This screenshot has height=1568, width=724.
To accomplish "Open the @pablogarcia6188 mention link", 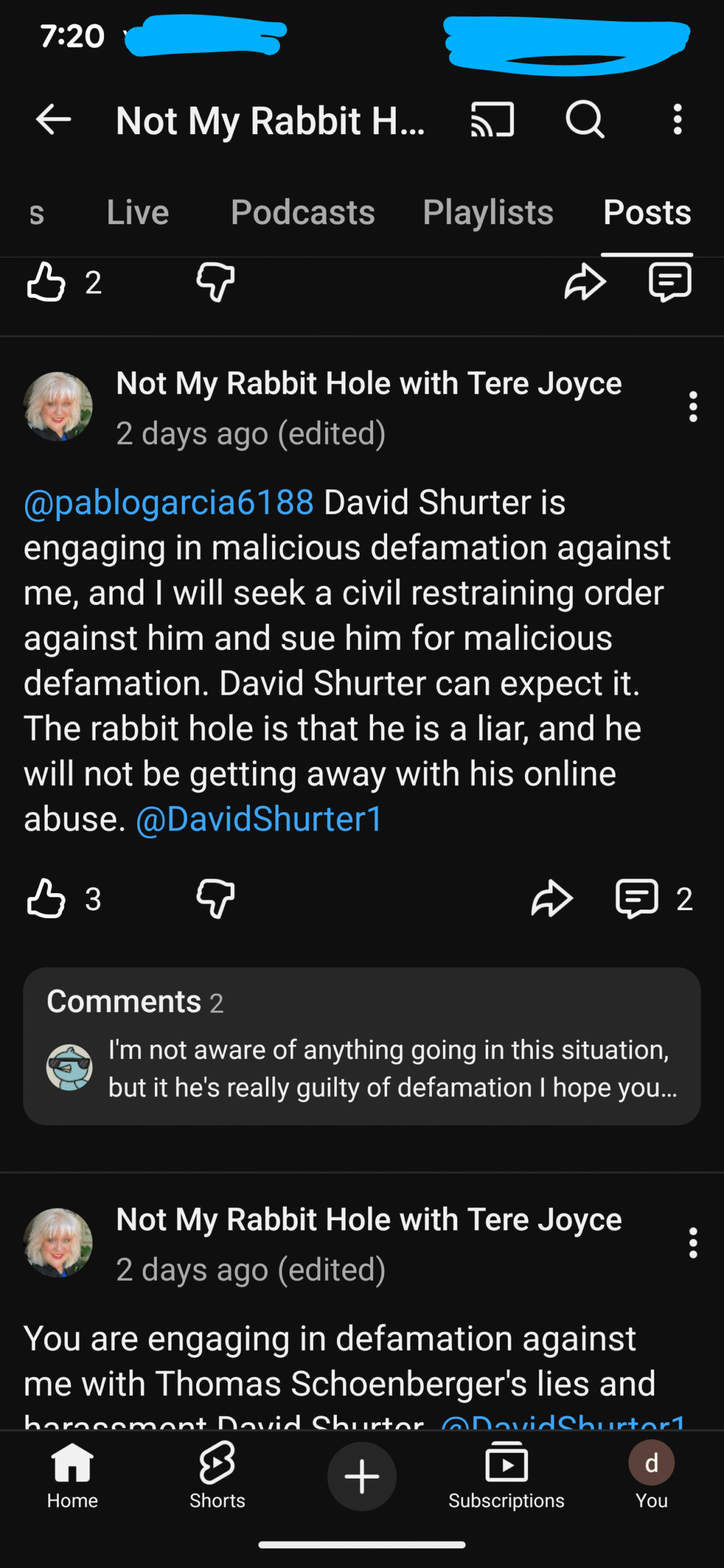I will (x=169, y=502).
